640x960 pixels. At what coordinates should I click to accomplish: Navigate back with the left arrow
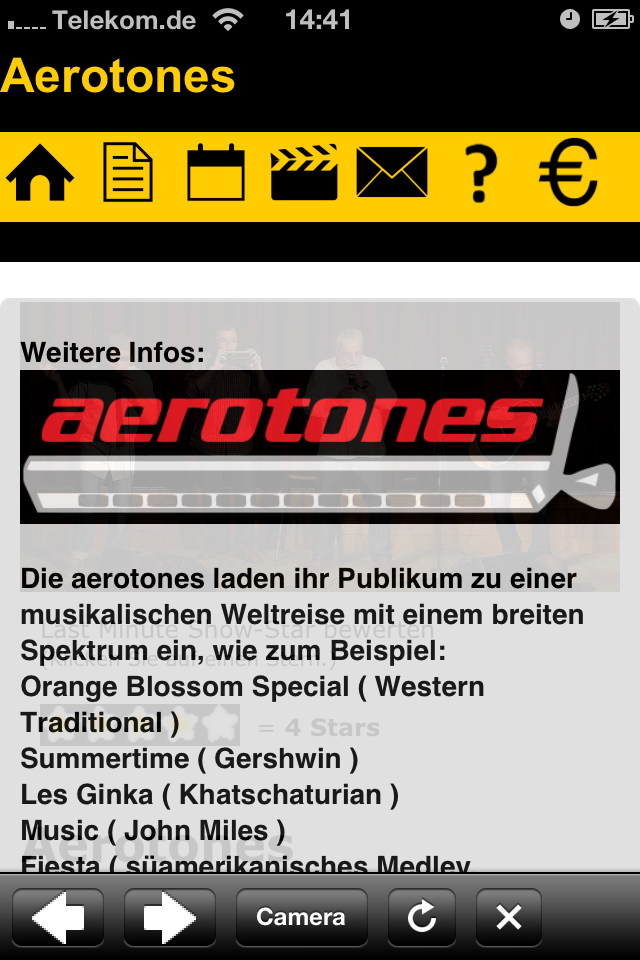click(58, 917)
